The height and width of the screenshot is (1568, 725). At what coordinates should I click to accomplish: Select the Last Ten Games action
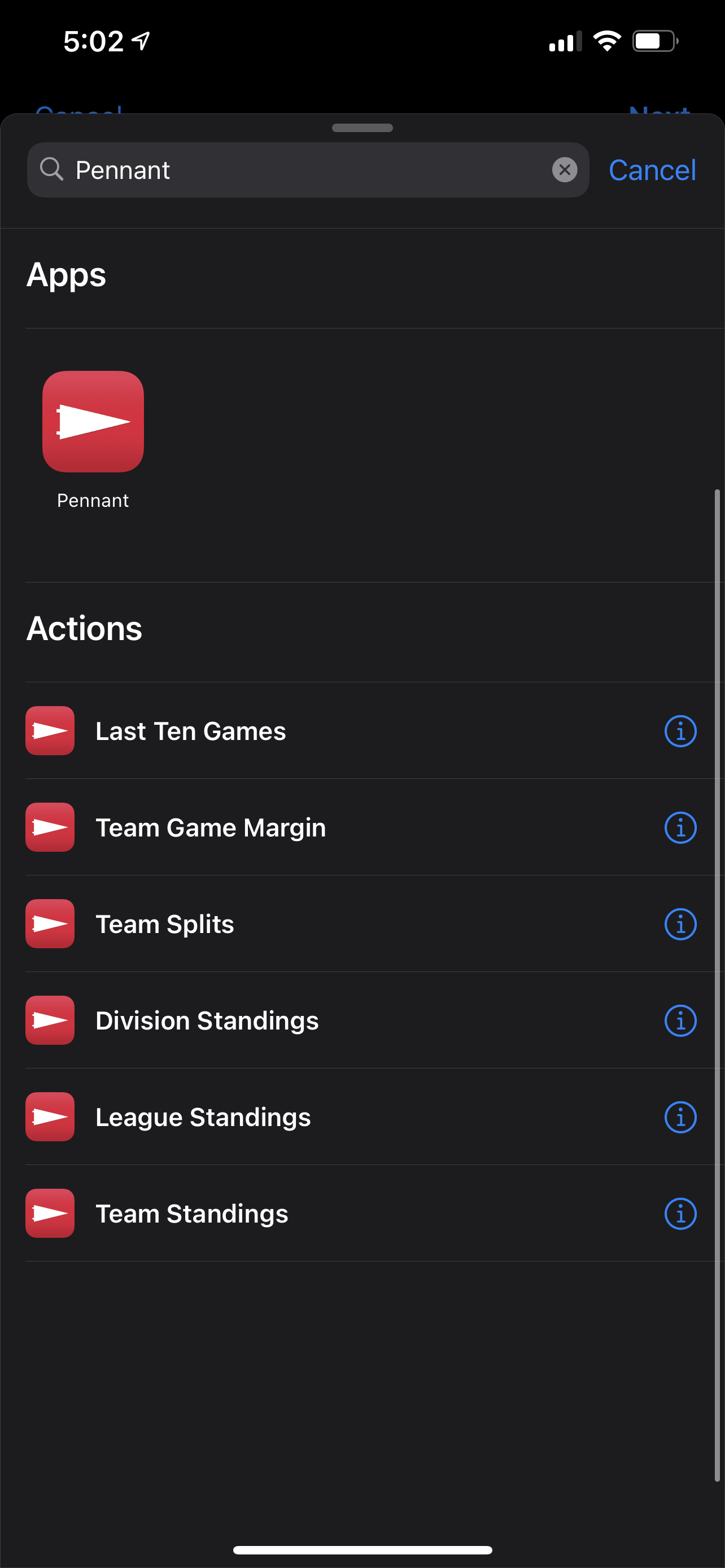click(x=190, y=730)
